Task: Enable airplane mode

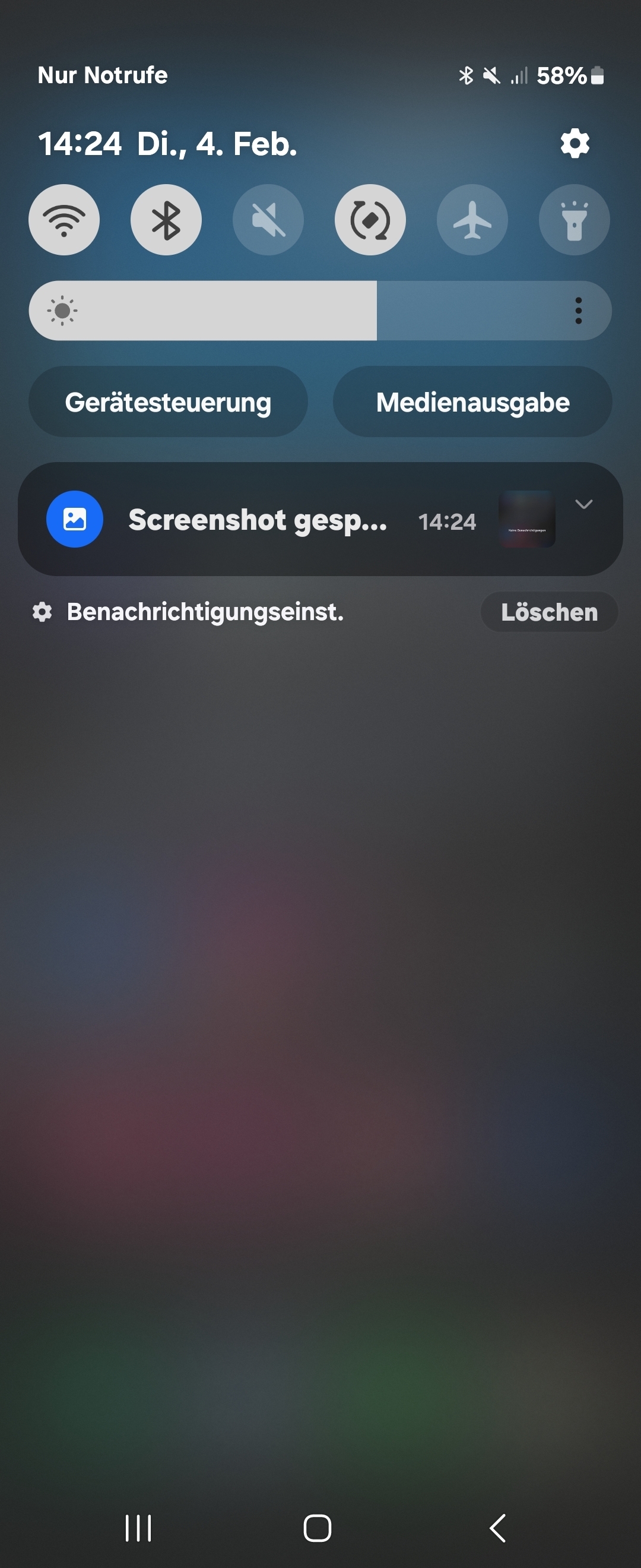Action: click(472, 220)
